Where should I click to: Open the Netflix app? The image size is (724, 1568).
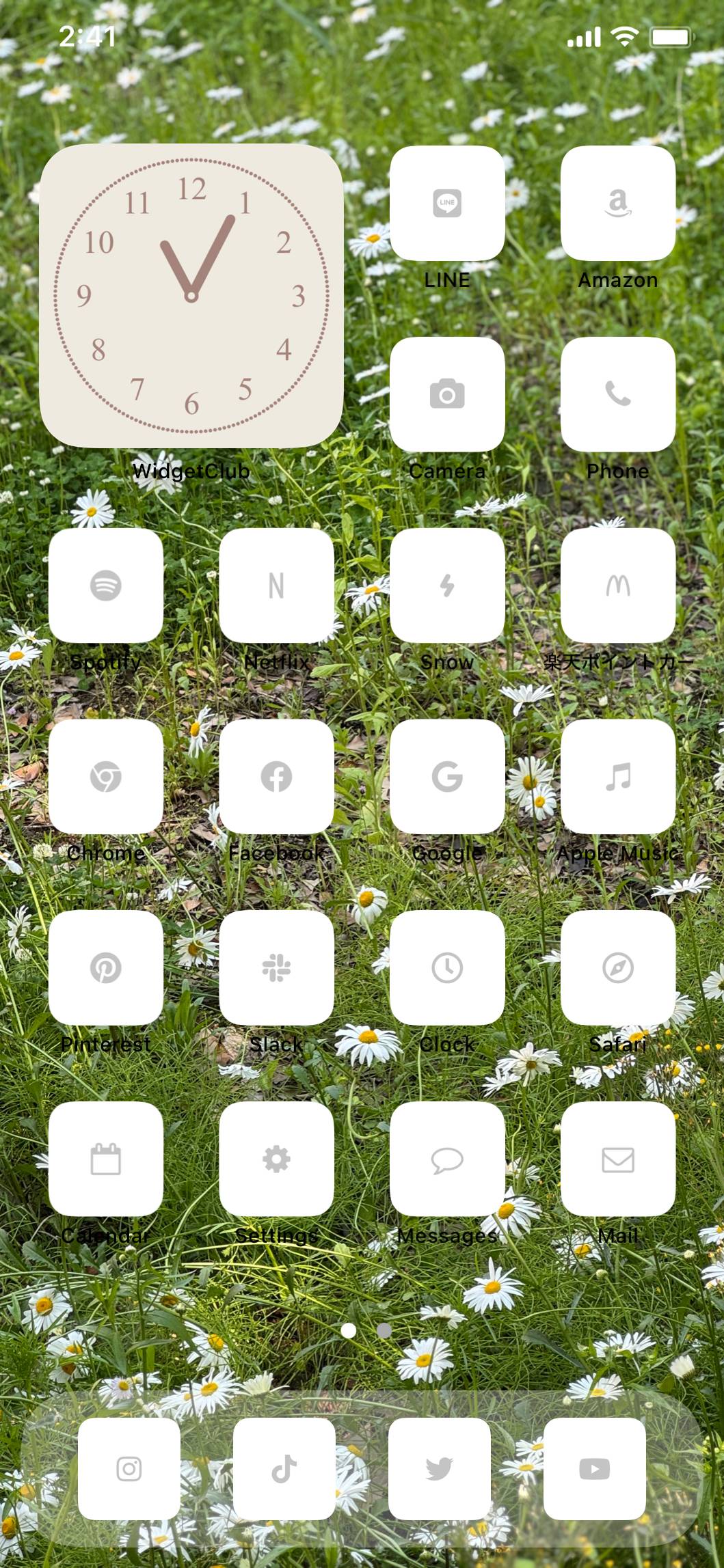point(276,586)
